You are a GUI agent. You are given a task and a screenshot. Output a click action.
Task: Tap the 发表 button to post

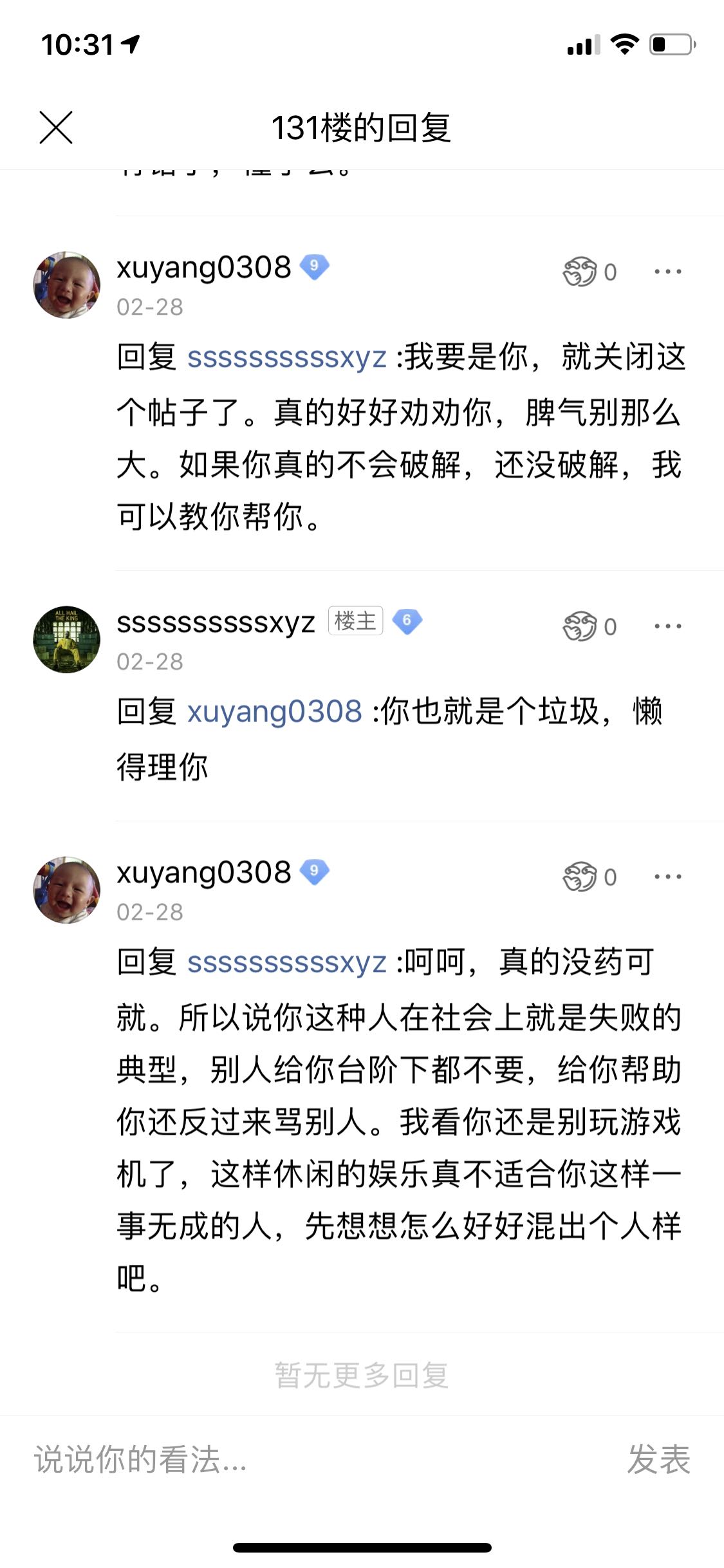(658, 1460)
